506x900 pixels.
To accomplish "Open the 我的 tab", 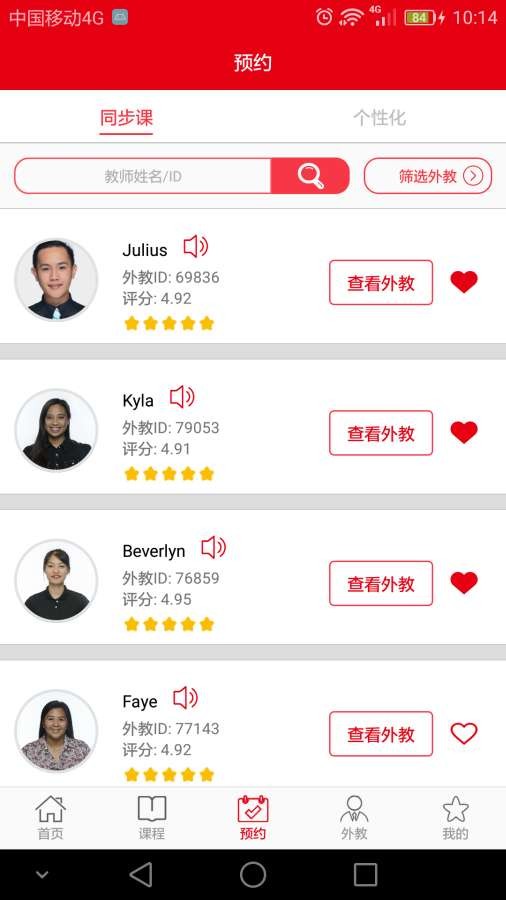I will coord(456,818).
